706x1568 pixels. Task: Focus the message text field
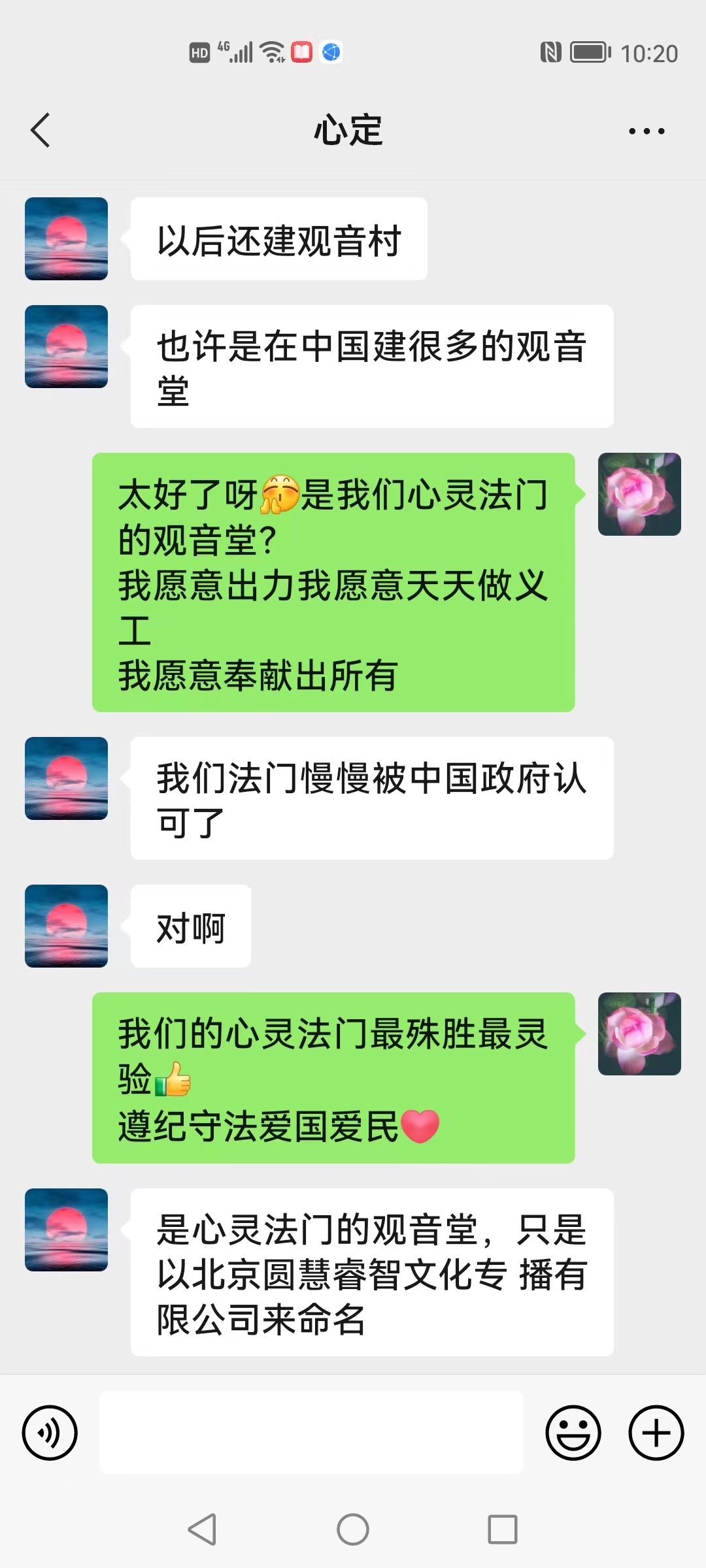point(311,1432)
